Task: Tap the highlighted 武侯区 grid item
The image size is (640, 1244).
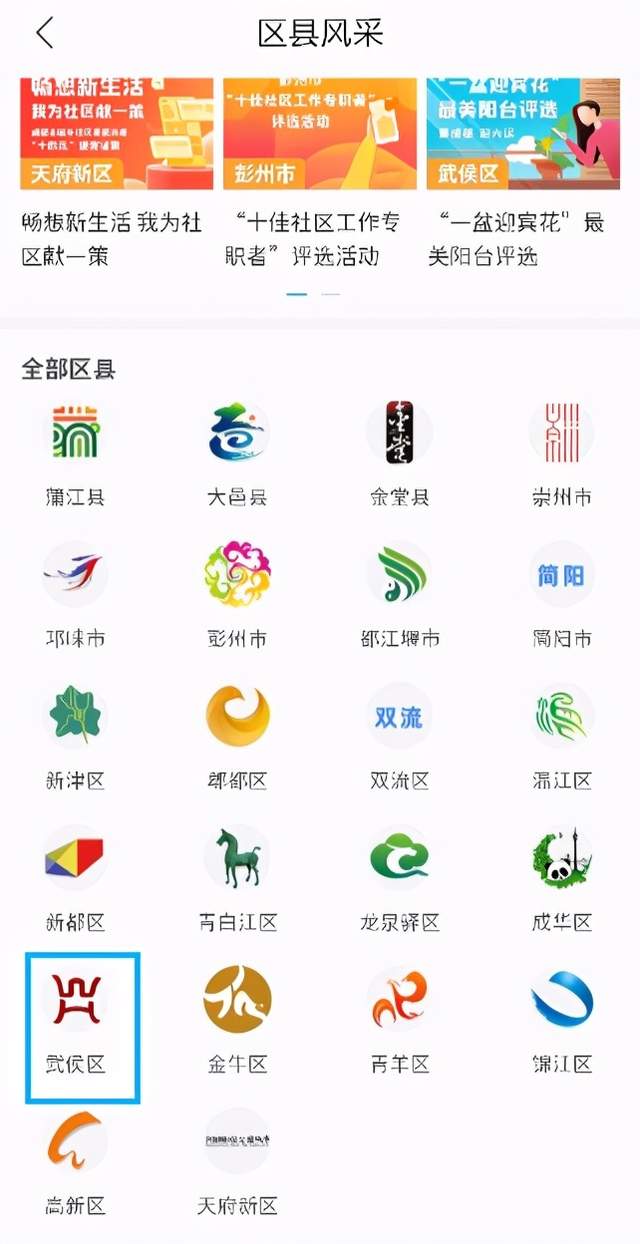Action: pos(82,1027)
